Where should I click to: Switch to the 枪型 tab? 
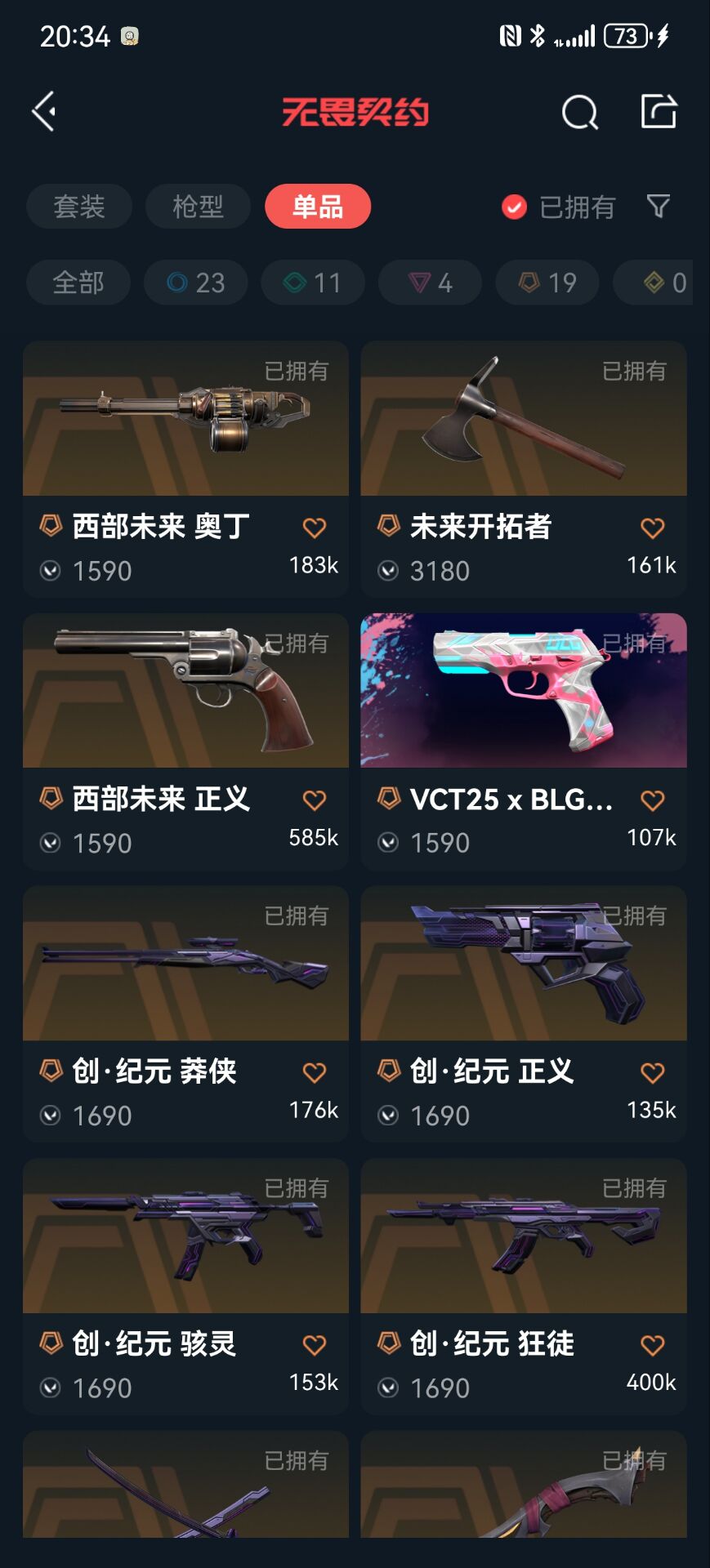coord(198,207)
